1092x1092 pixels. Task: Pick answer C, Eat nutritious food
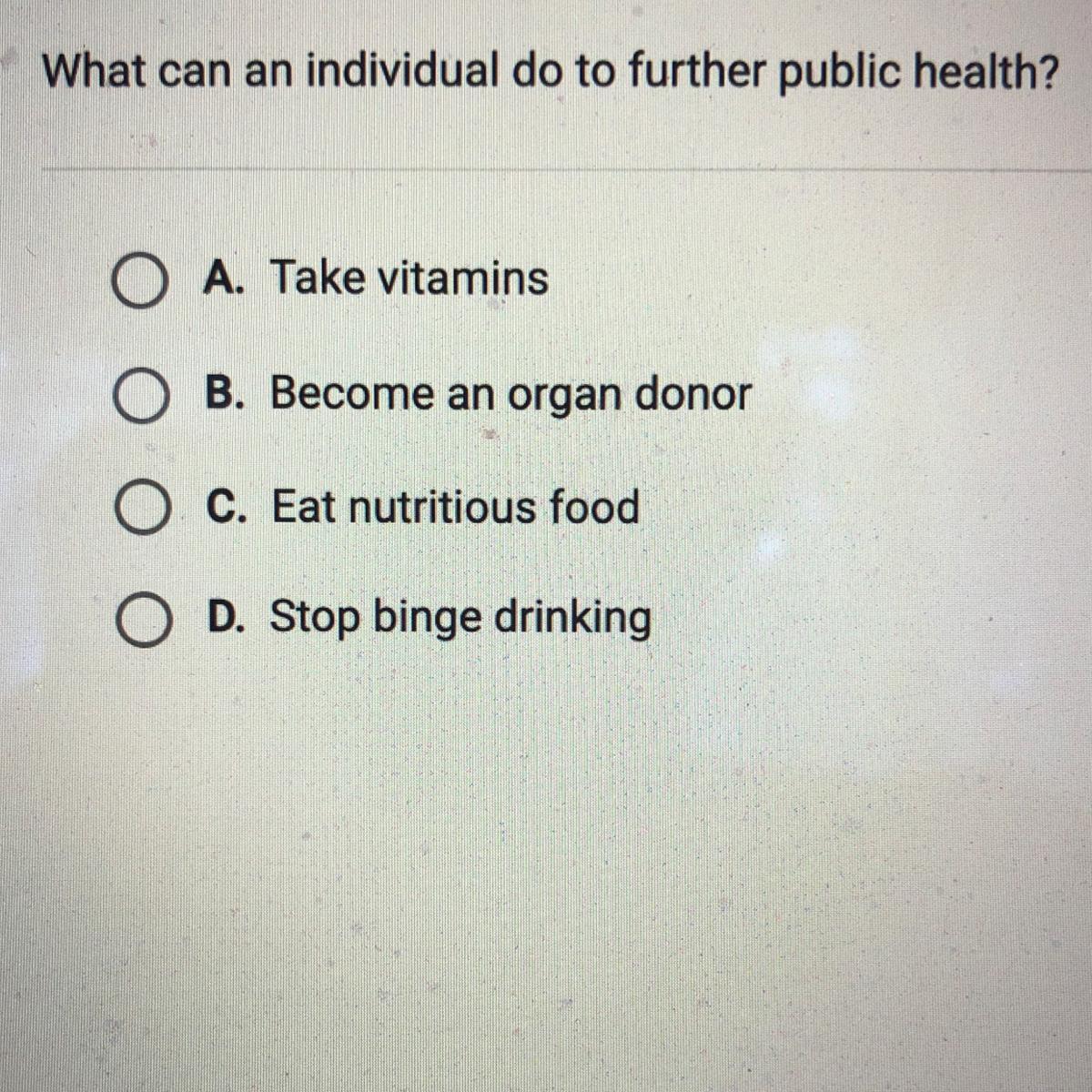pos(140,510)
